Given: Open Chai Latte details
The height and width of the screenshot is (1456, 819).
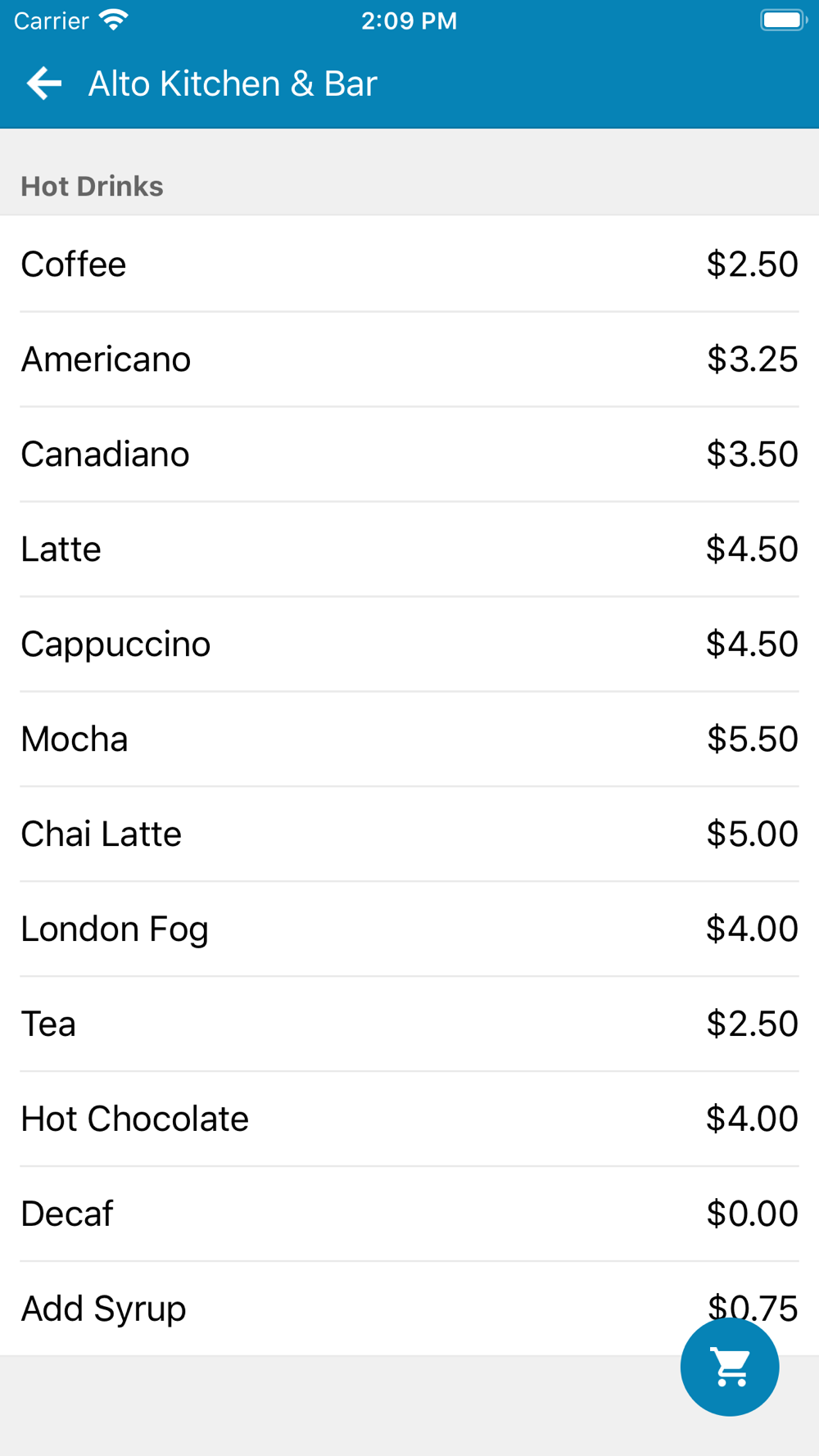Looking at the screenshot, I should [409, 834].
